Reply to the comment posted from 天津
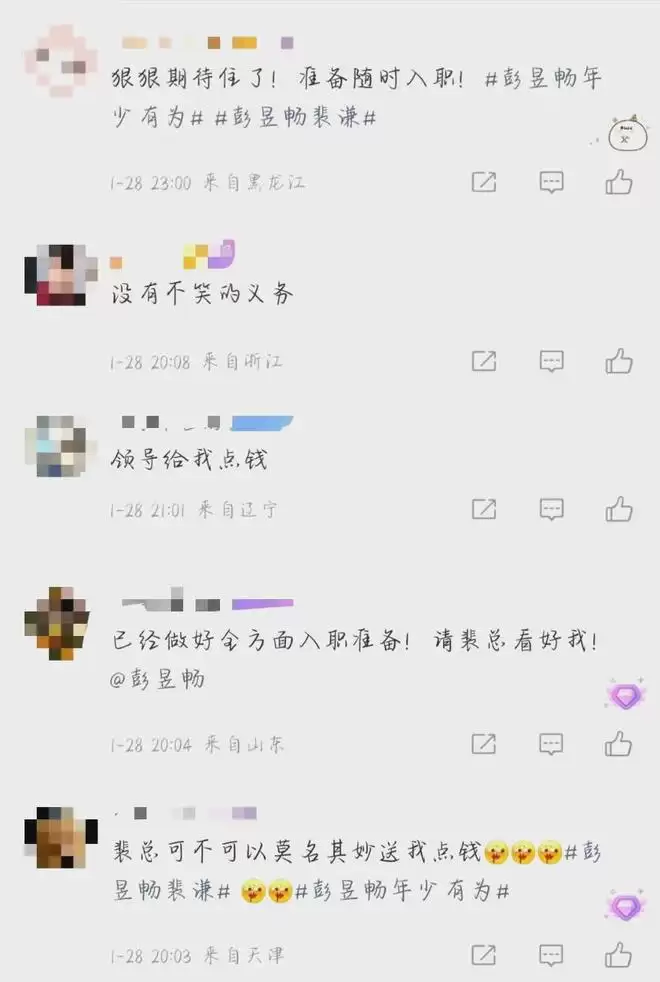The image size is (660, 982). tap(551, 955)
